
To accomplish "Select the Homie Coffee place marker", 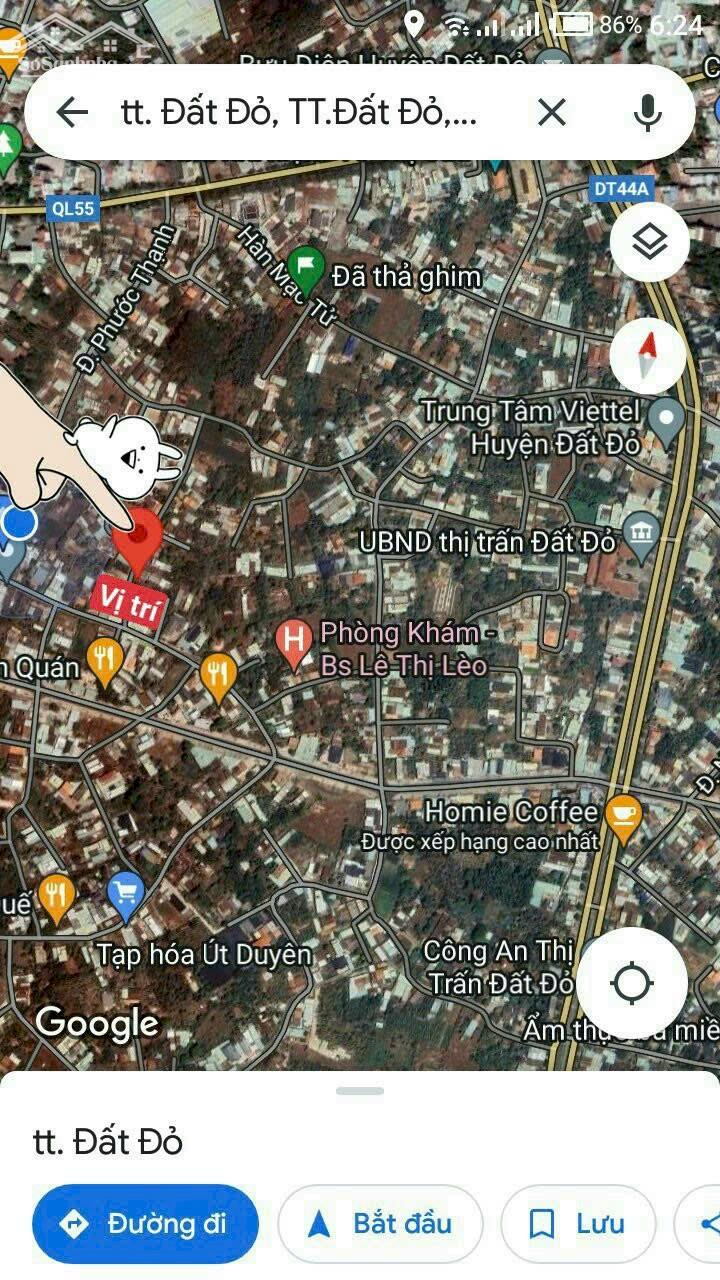I will (x=623, y=815).
